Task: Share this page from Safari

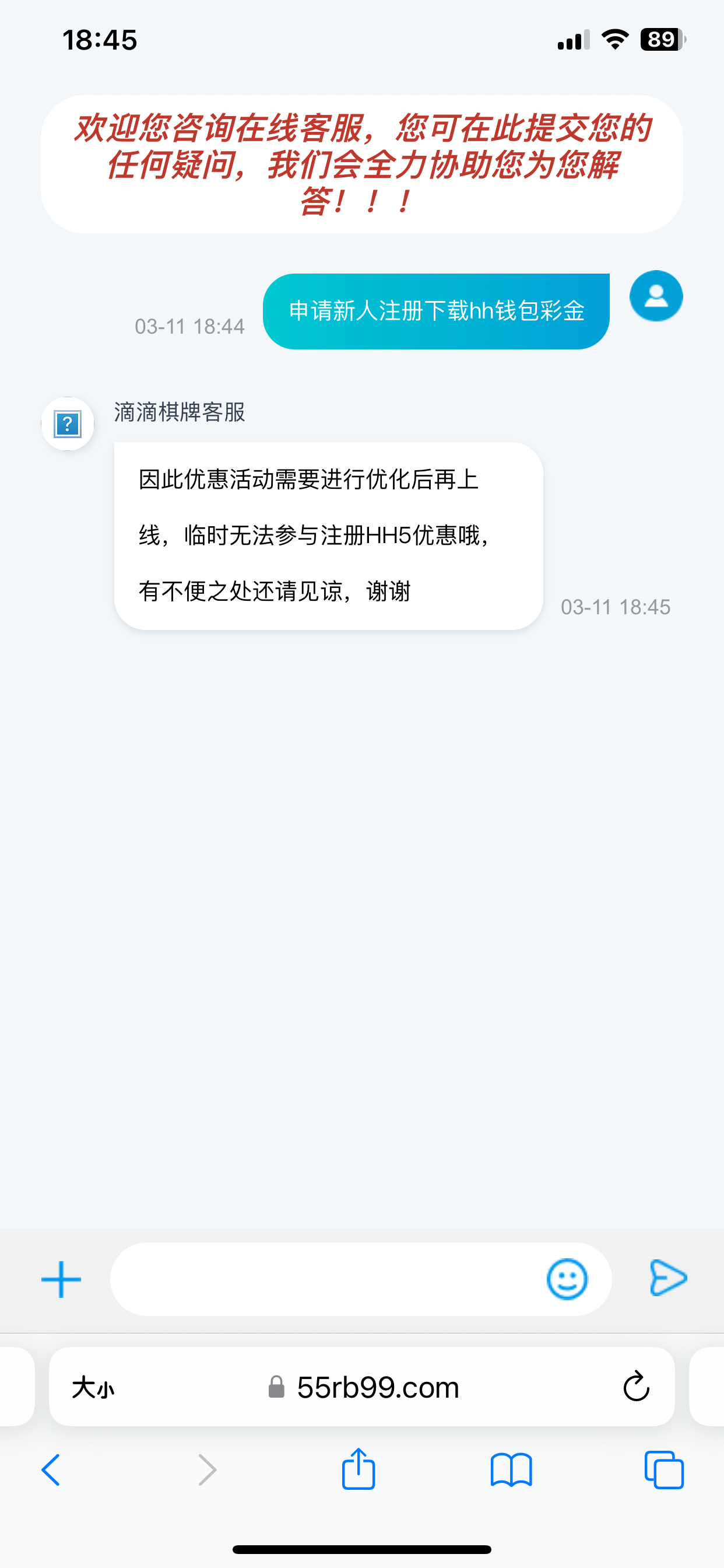Action: point(359,1469)
